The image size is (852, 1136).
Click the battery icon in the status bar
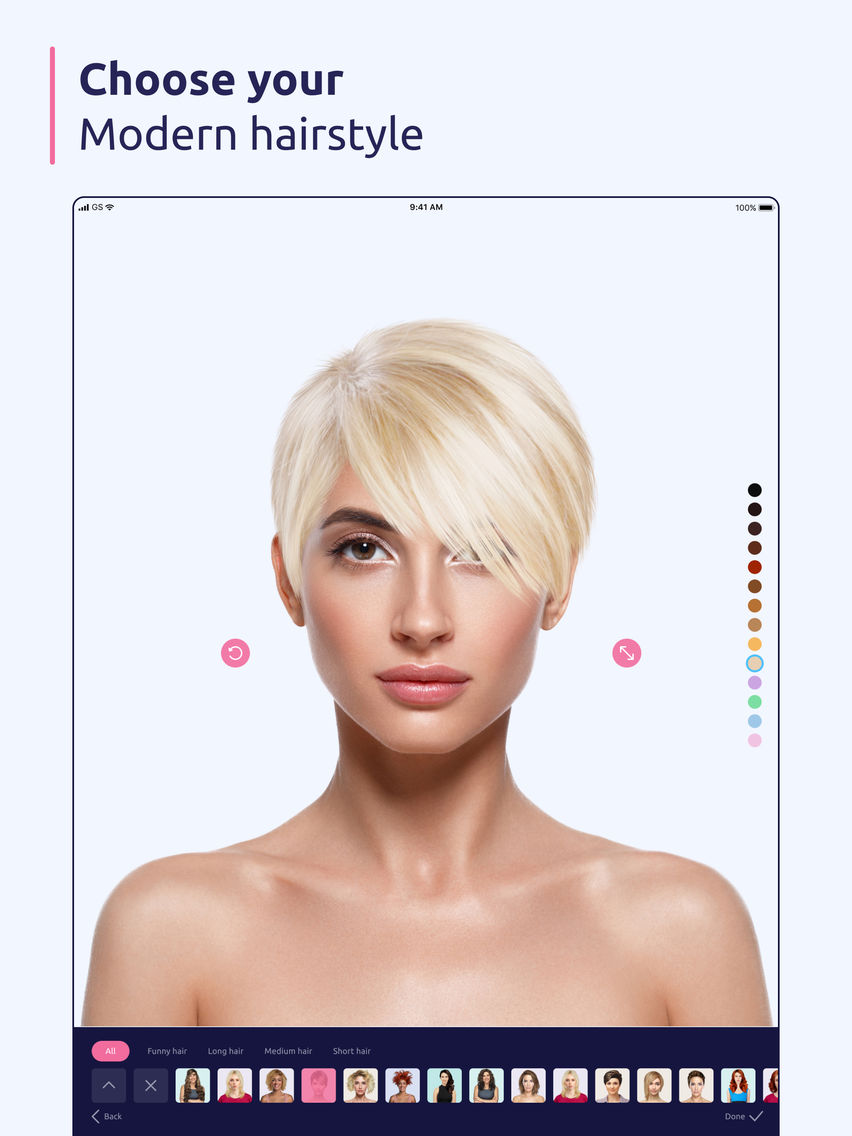click(766, 207)
